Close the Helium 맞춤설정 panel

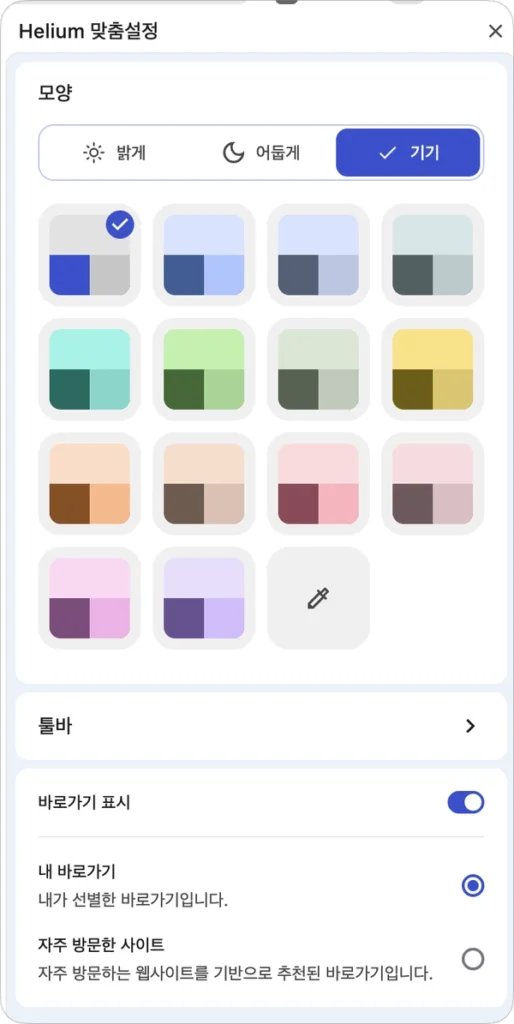(495, 31)
